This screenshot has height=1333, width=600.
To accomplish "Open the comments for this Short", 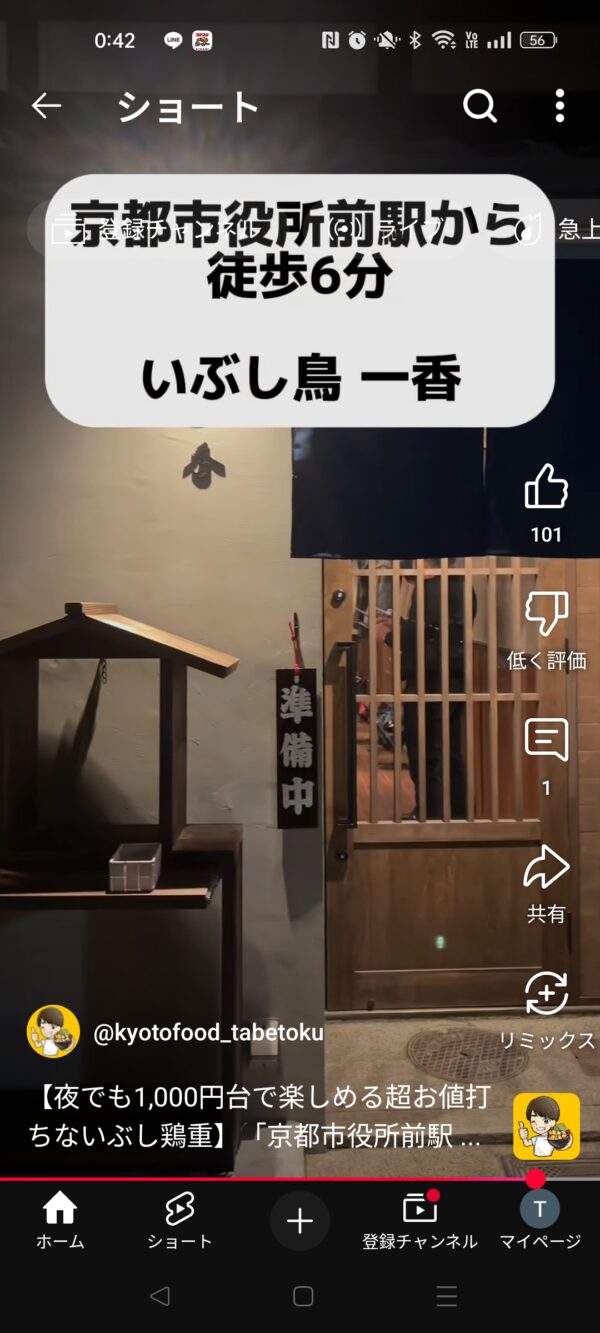I will [x=546, y=741].
